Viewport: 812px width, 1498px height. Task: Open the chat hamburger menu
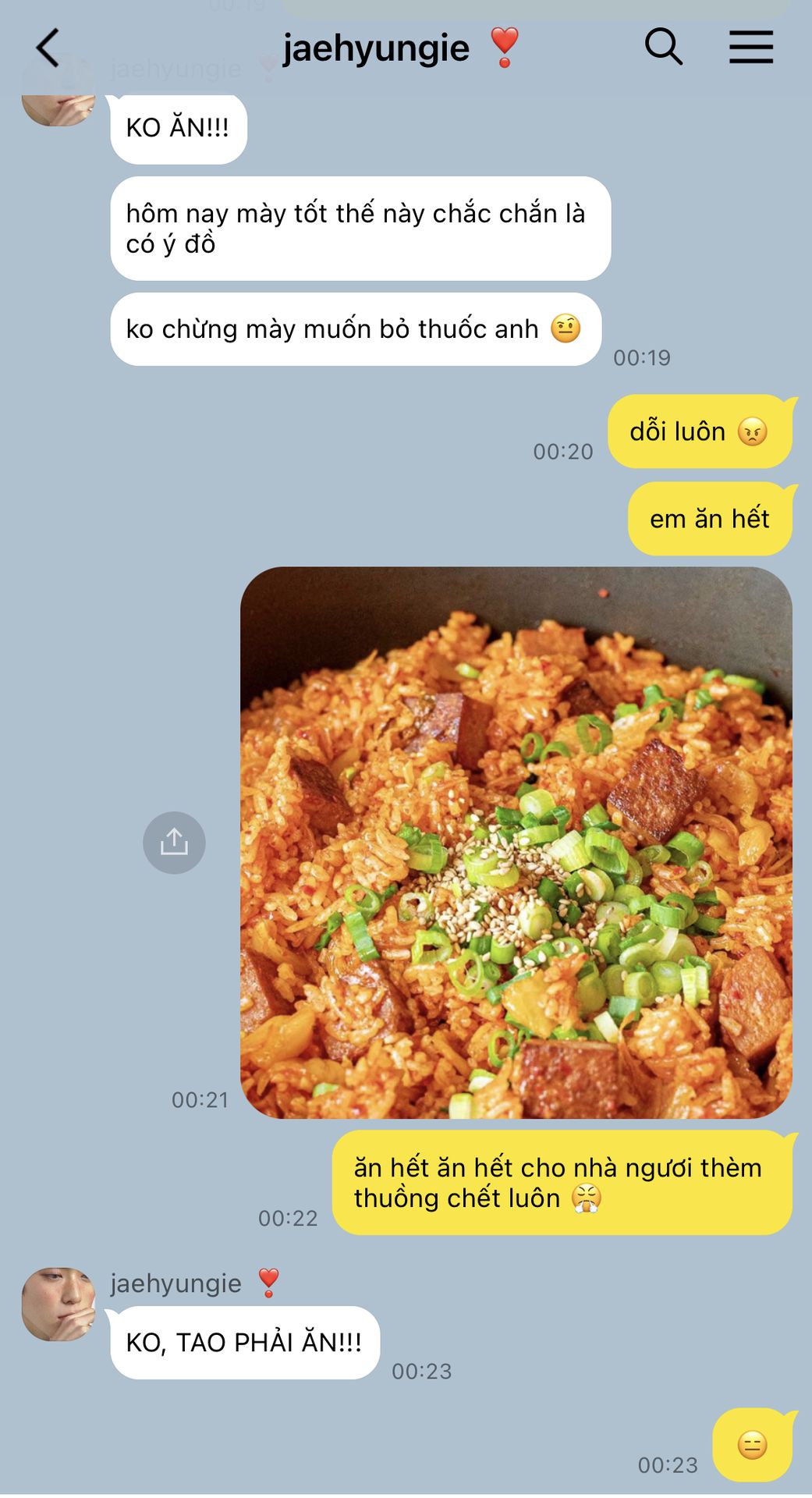[750, 47]
